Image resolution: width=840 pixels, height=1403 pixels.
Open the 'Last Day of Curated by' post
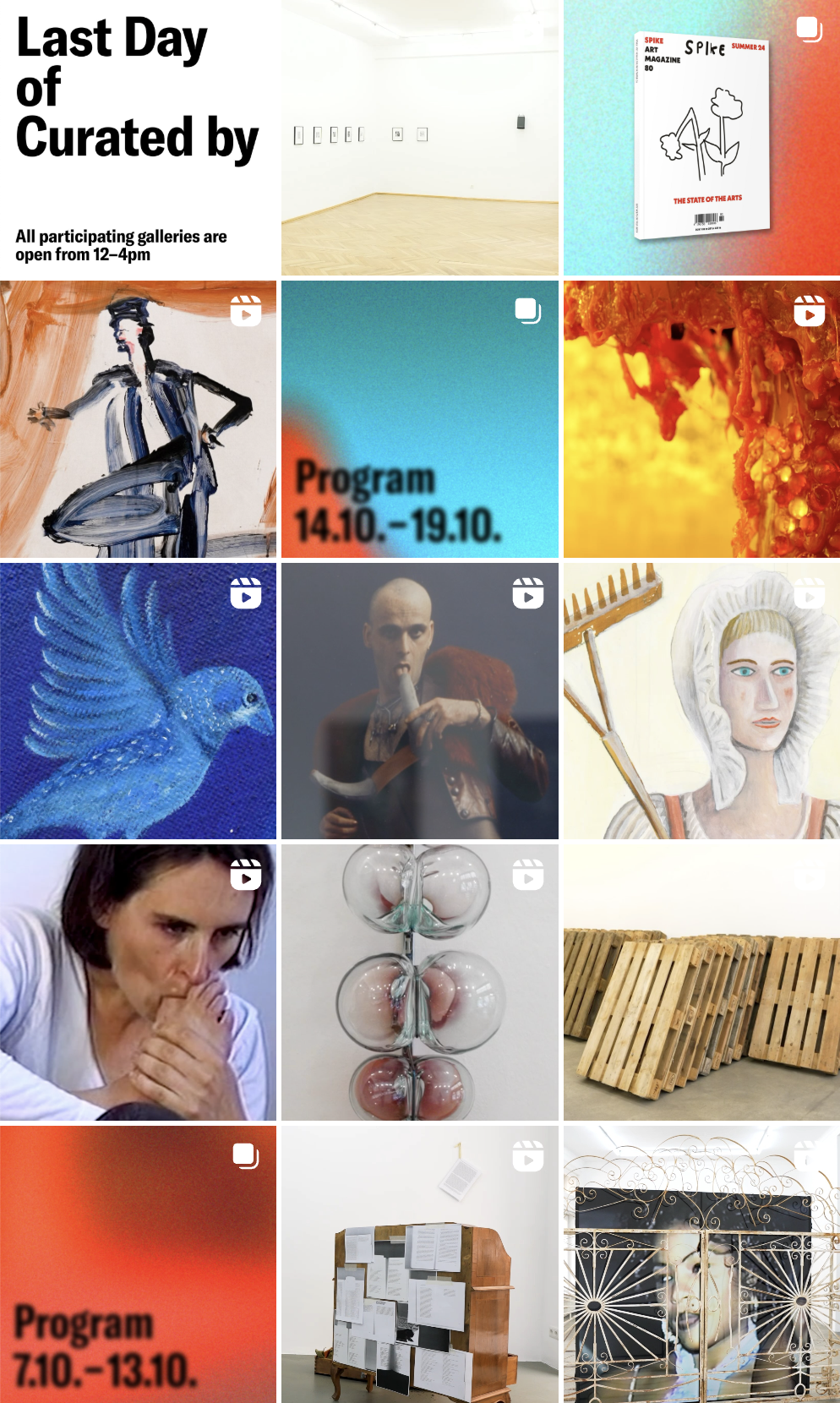pyautogui.click(x=138, y=138)
